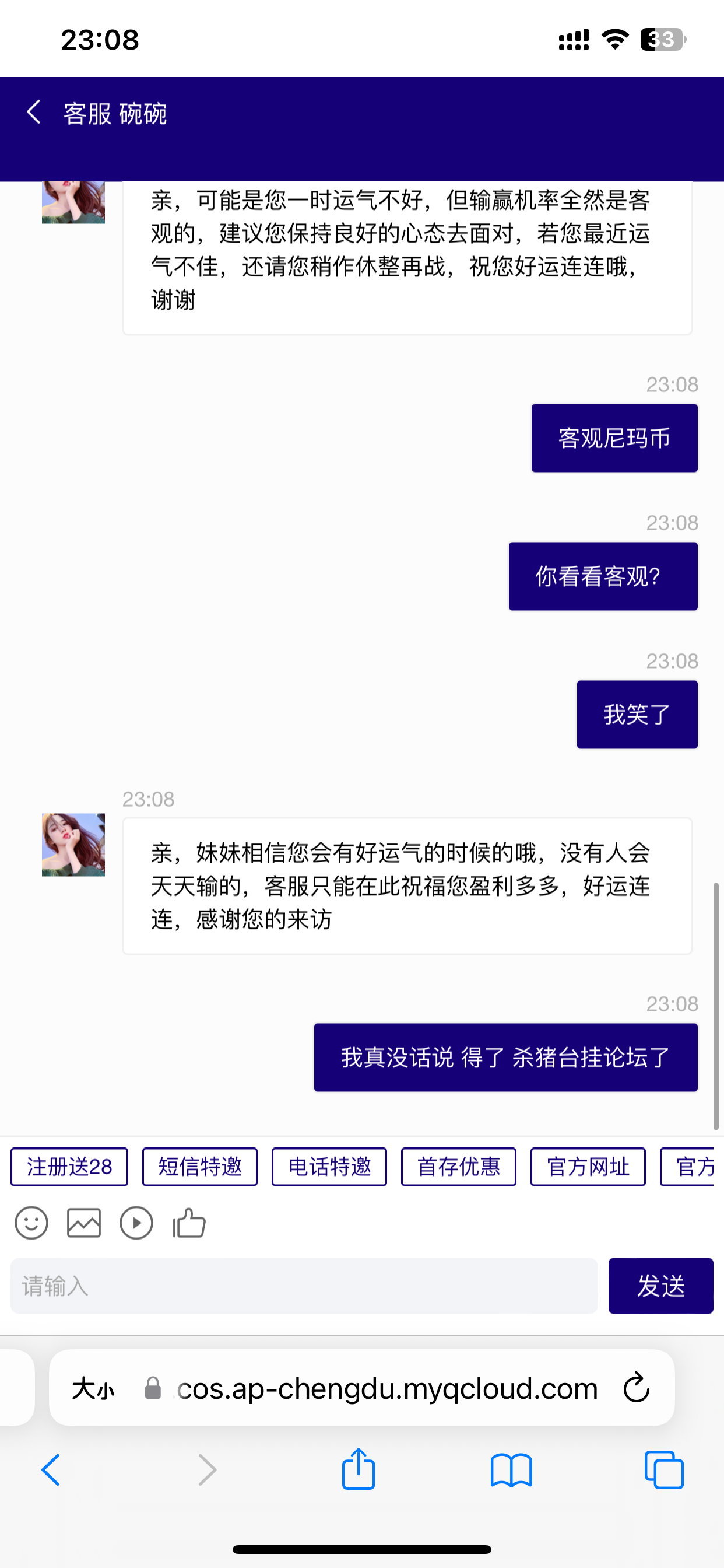Screen dimensions: 724x1568
Task: Select the 首存优惠 quick menu
Action: click(458, 1166)
